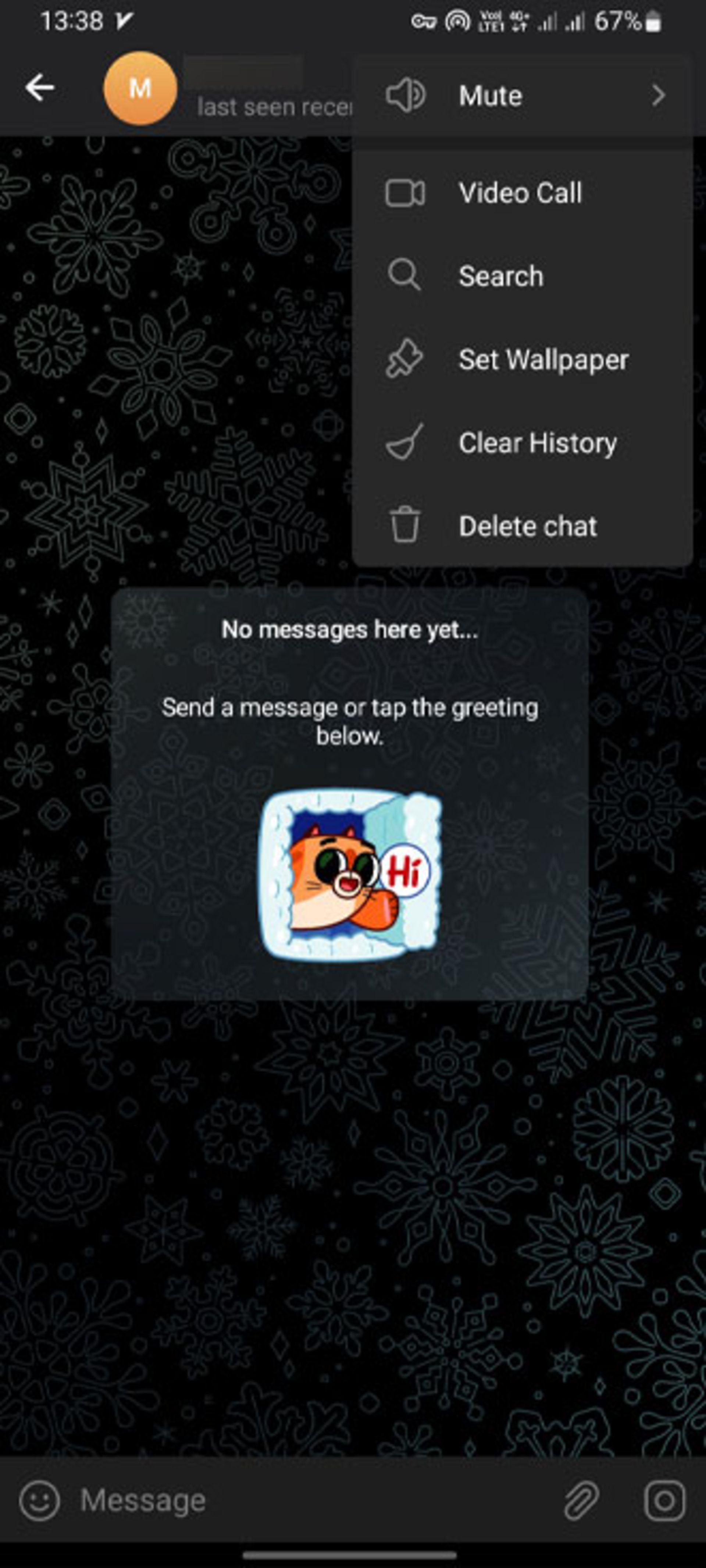Select Clear History
Image resolution: width=706 pixels, height=1568 pixels.
[x=537, y=443]
